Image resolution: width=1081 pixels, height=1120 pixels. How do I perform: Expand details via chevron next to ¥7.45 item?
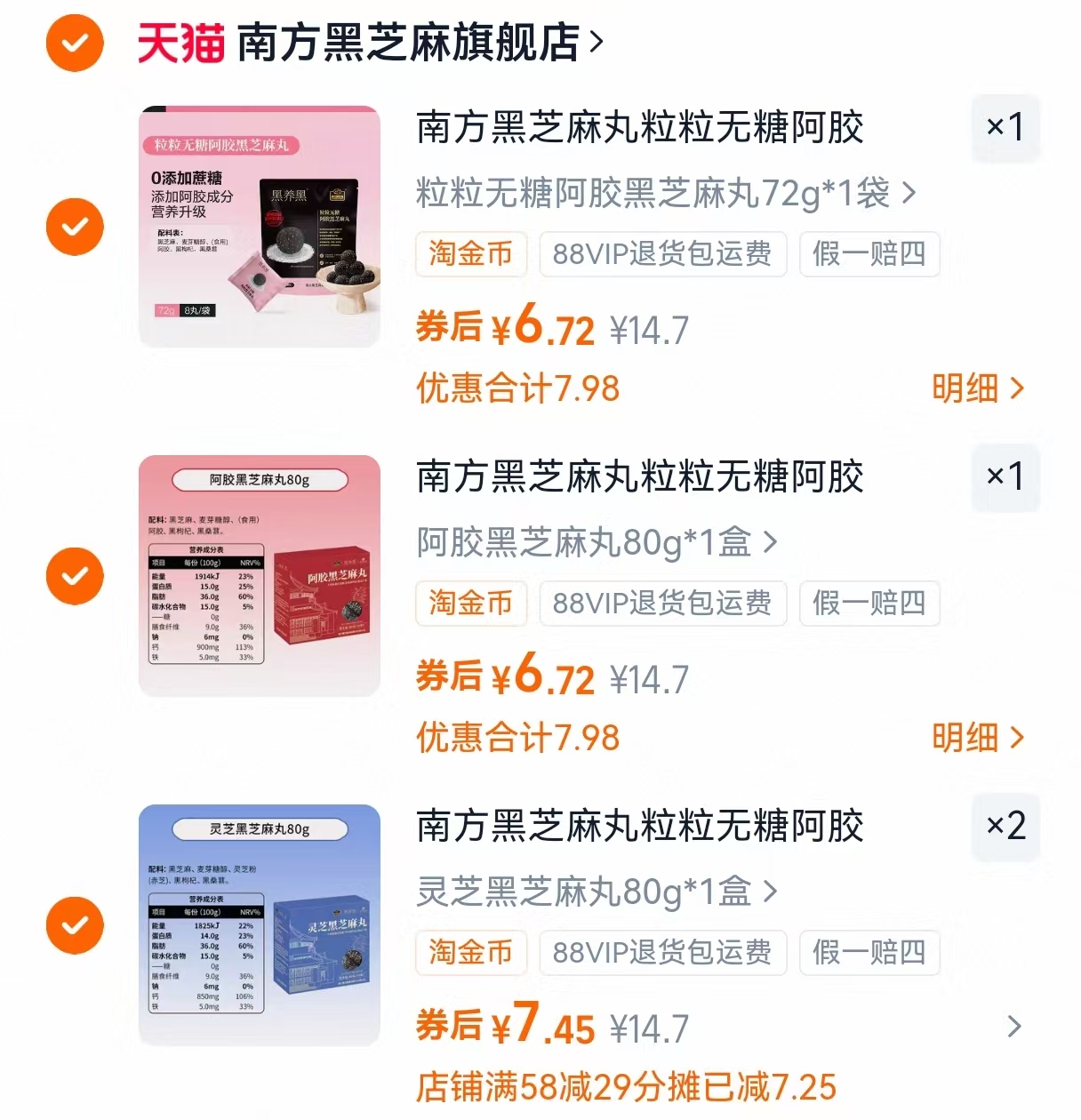(x=1013, y=1028)
